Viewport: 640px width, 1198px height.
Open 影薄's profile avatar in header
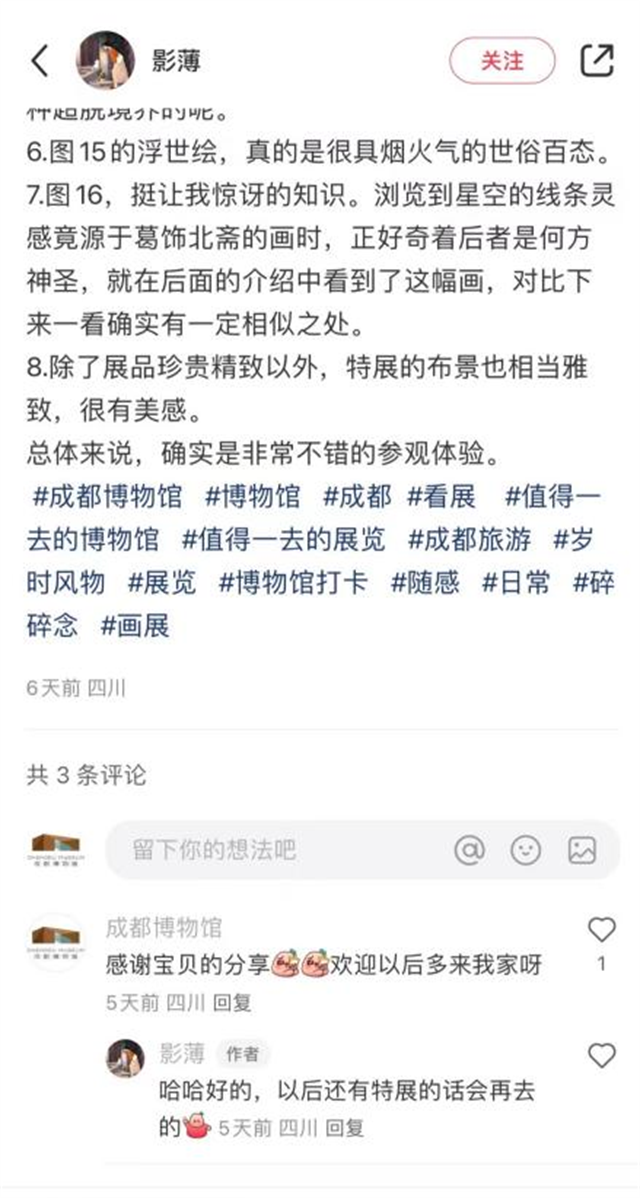pos(106,61)
